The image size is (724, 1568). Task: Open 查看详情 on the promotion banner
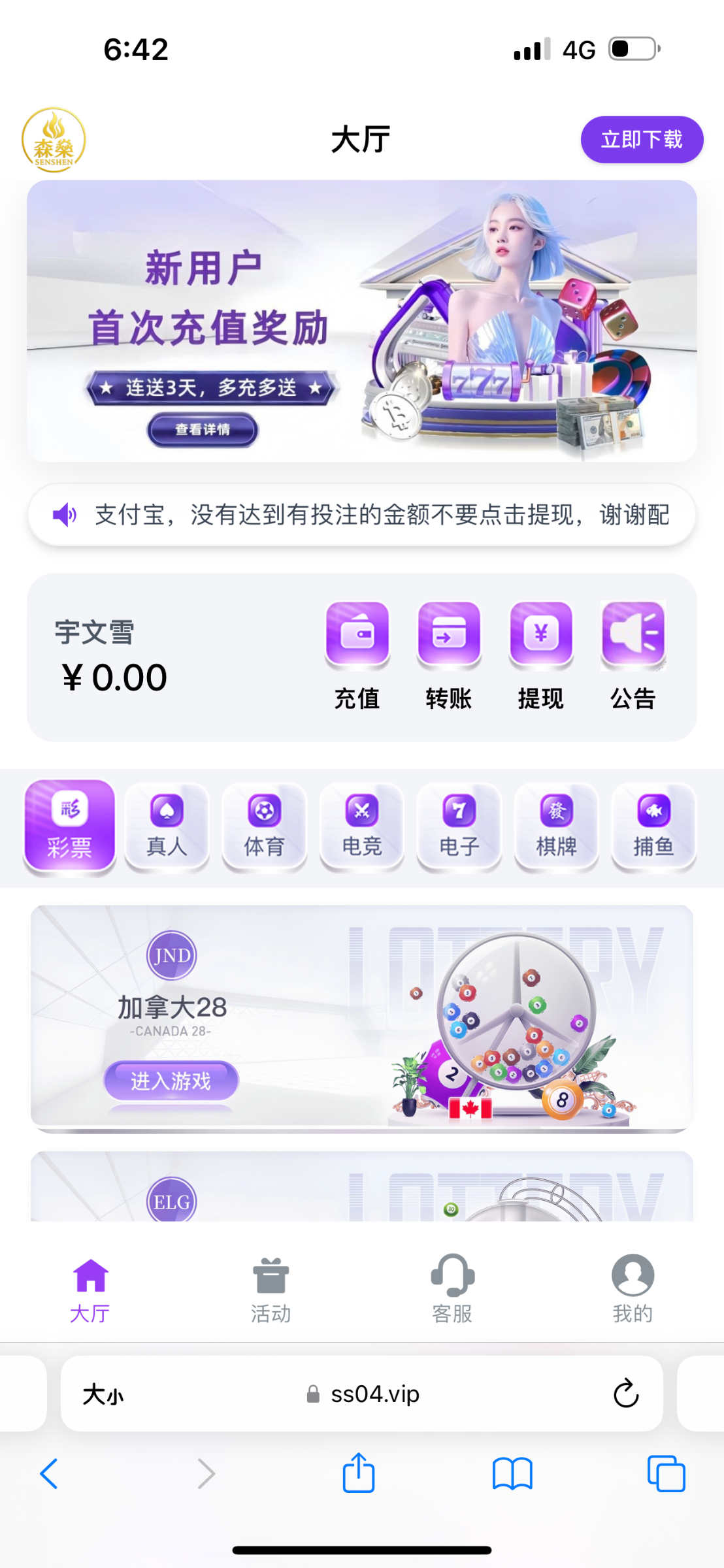coord(201,429)
